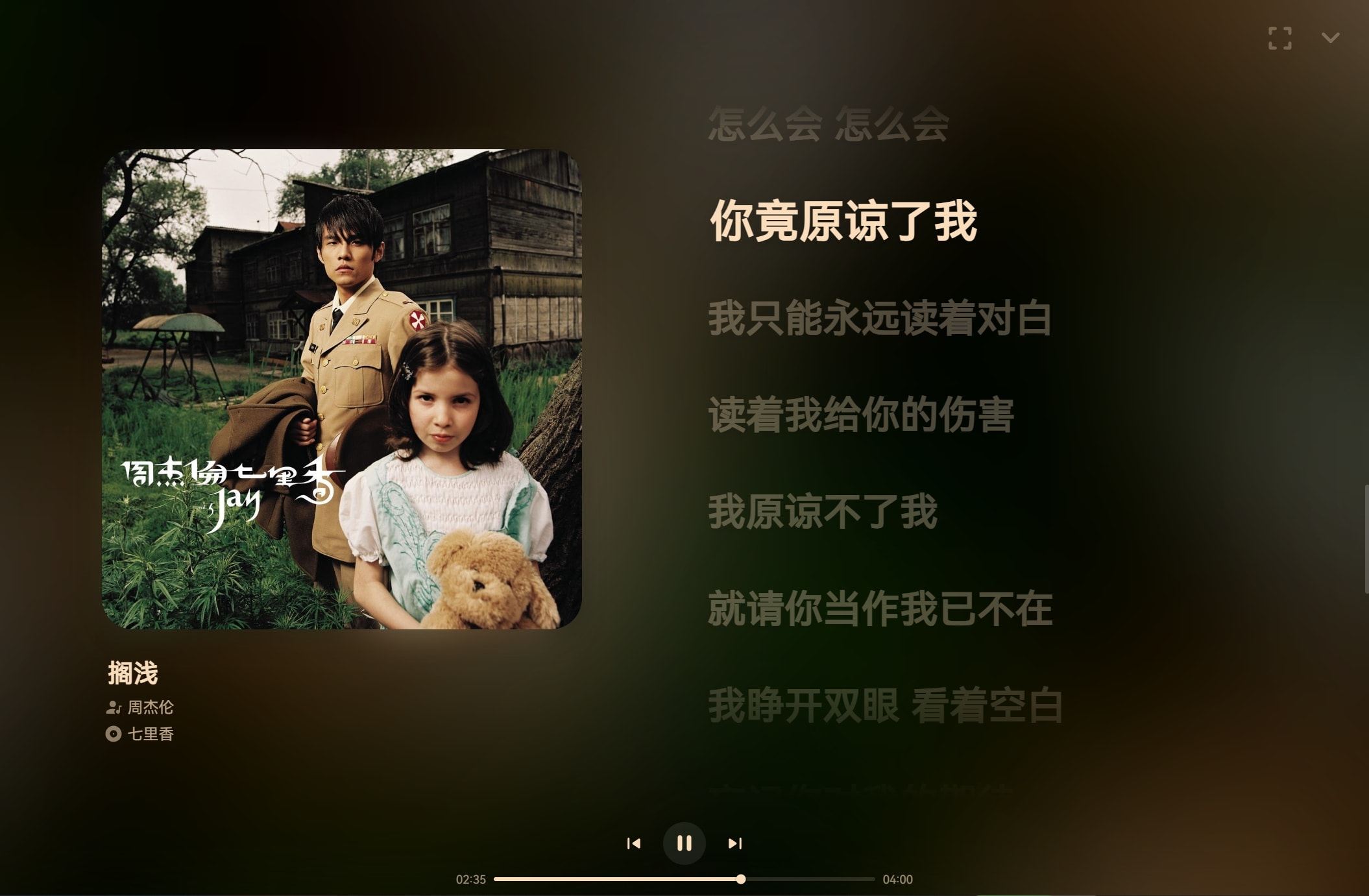Skip to the previous track
1369x896 pixels.
tap(634, 843)
